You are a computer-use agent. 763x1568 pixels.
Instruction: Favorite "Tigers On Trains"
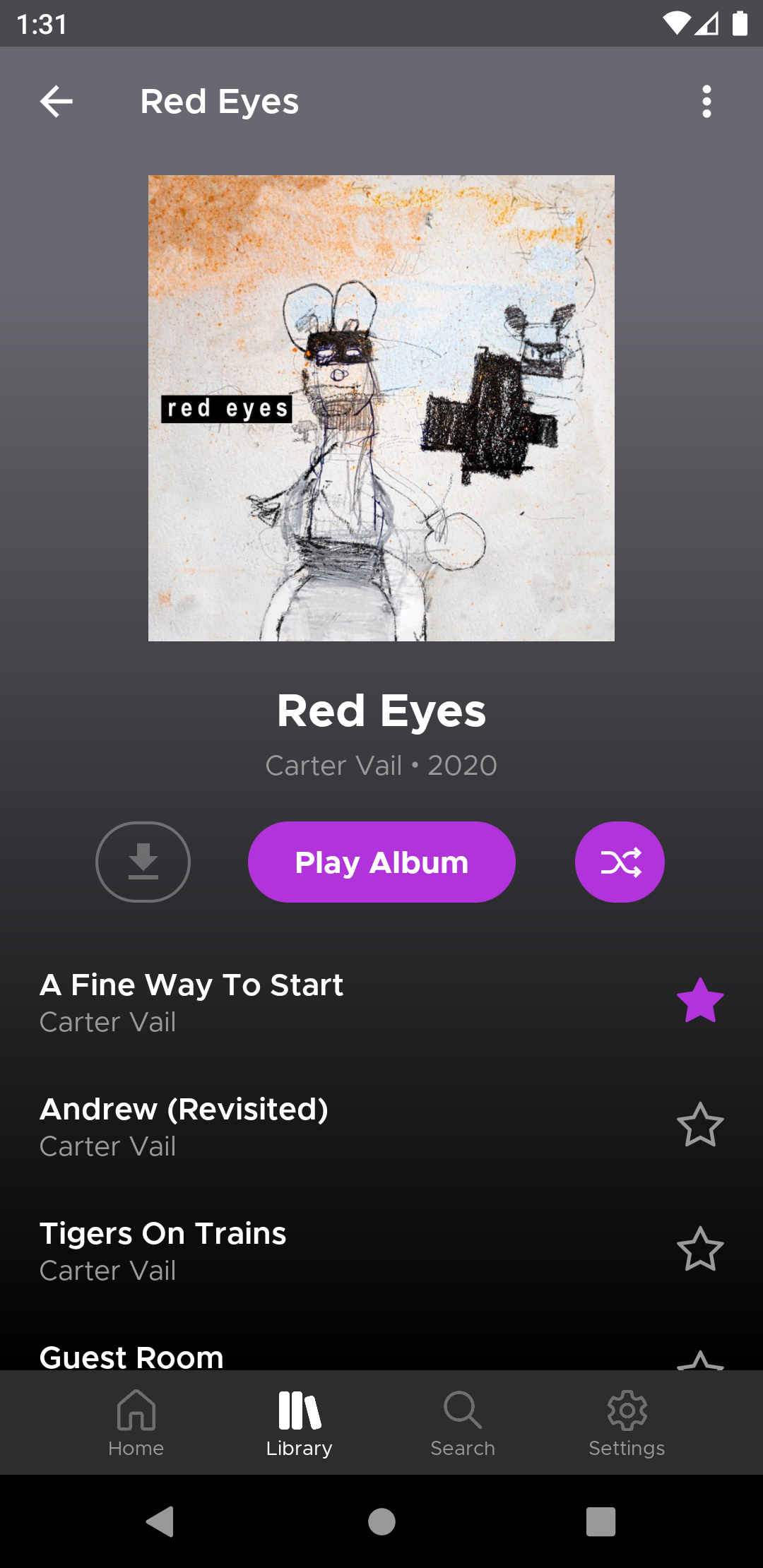pos(700,1249)
